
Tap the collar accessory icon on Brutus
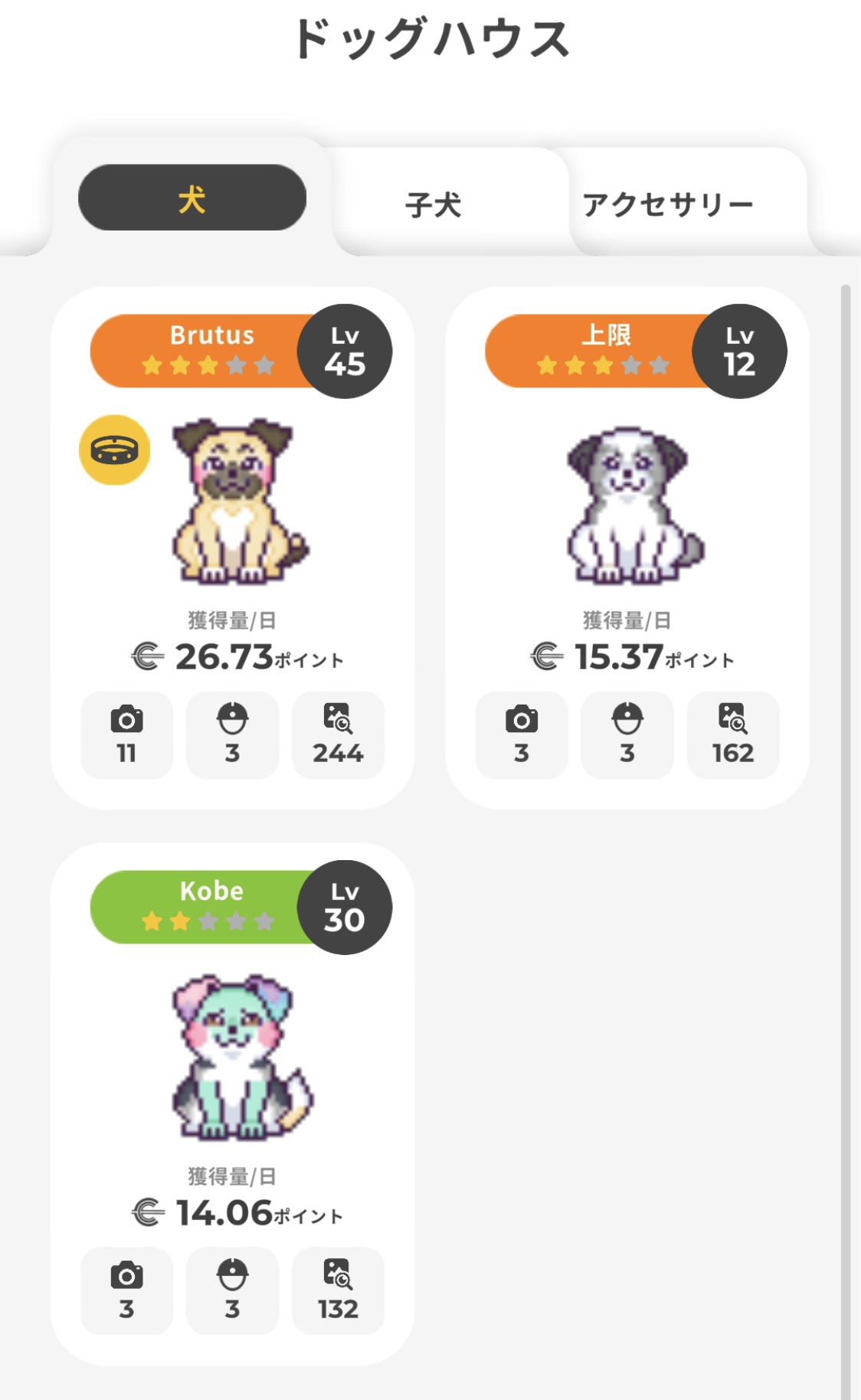point(114,450)
